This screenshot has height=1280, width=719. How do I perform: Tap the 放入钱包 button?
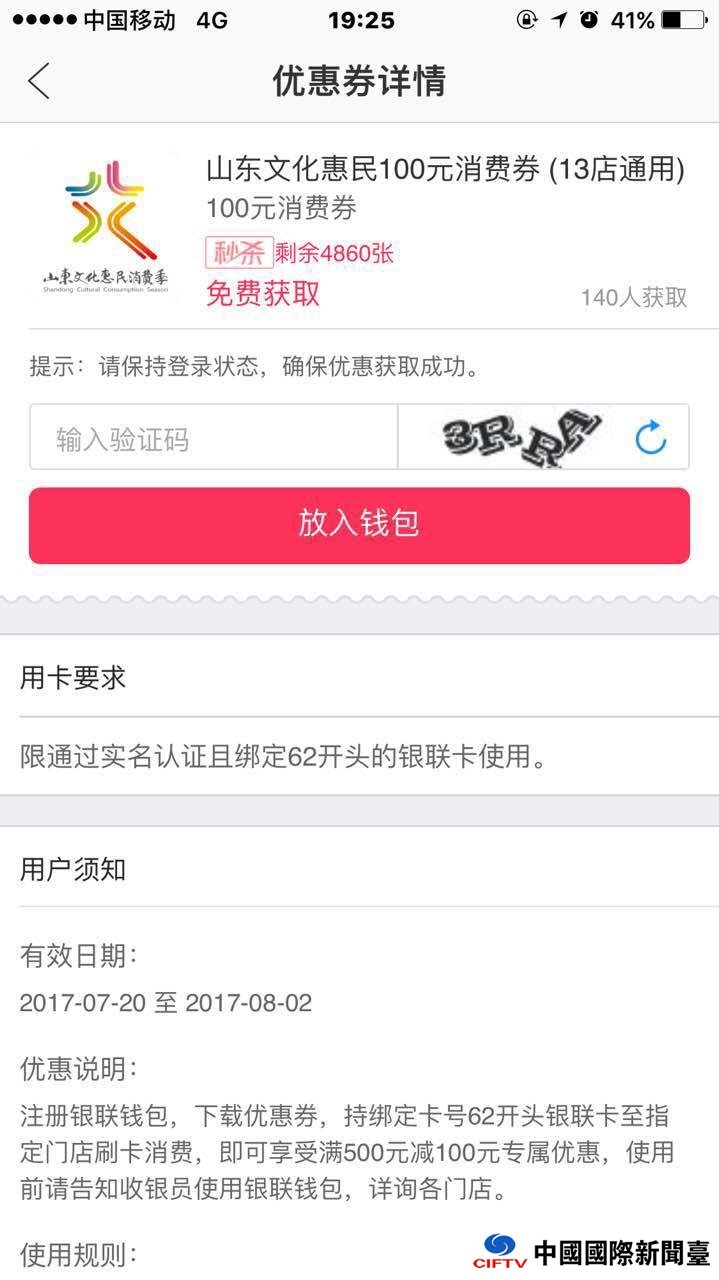[359, 525]
